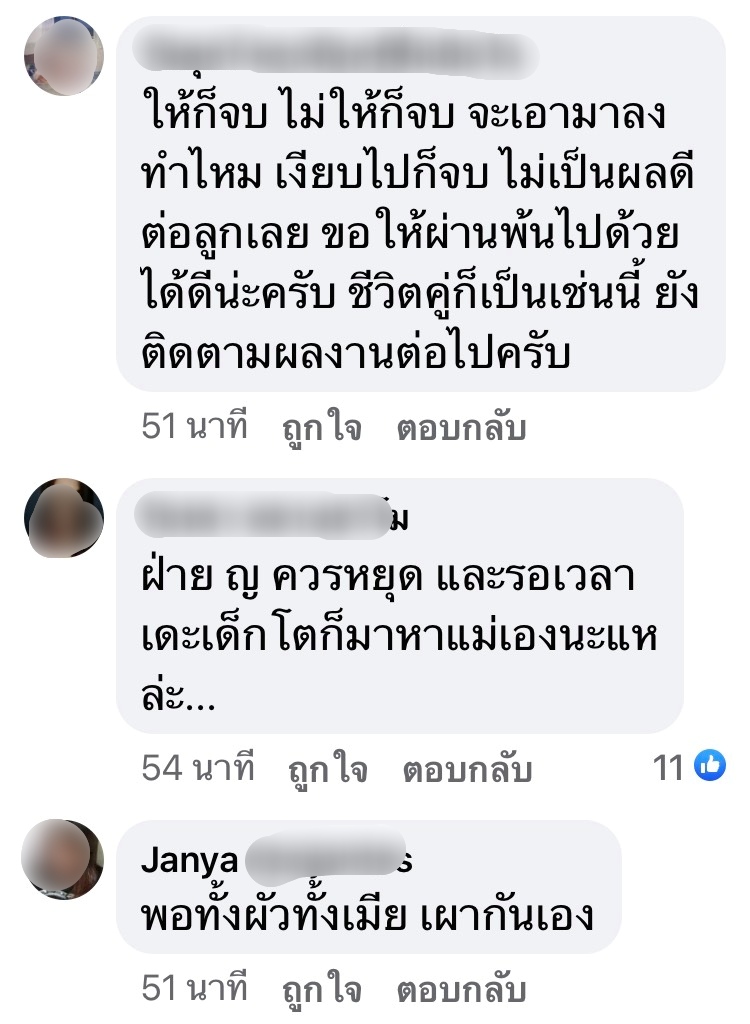The image size is (750, 1024).
Task: Reply to the comment about ฝ่าย ญ ควรหยุด
Action: coord(467,769)
